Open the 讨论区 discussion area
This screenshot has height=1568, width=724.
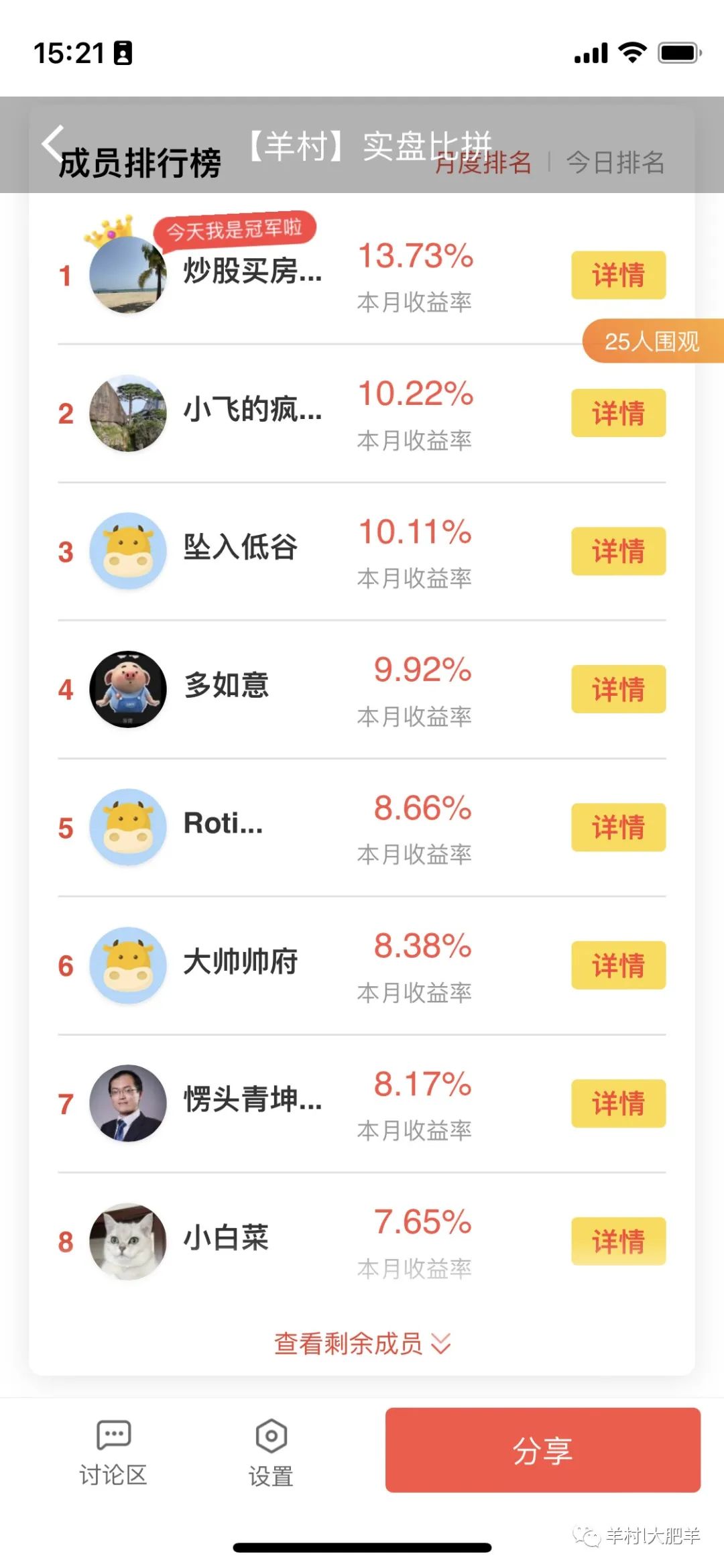click(113, 1453)
